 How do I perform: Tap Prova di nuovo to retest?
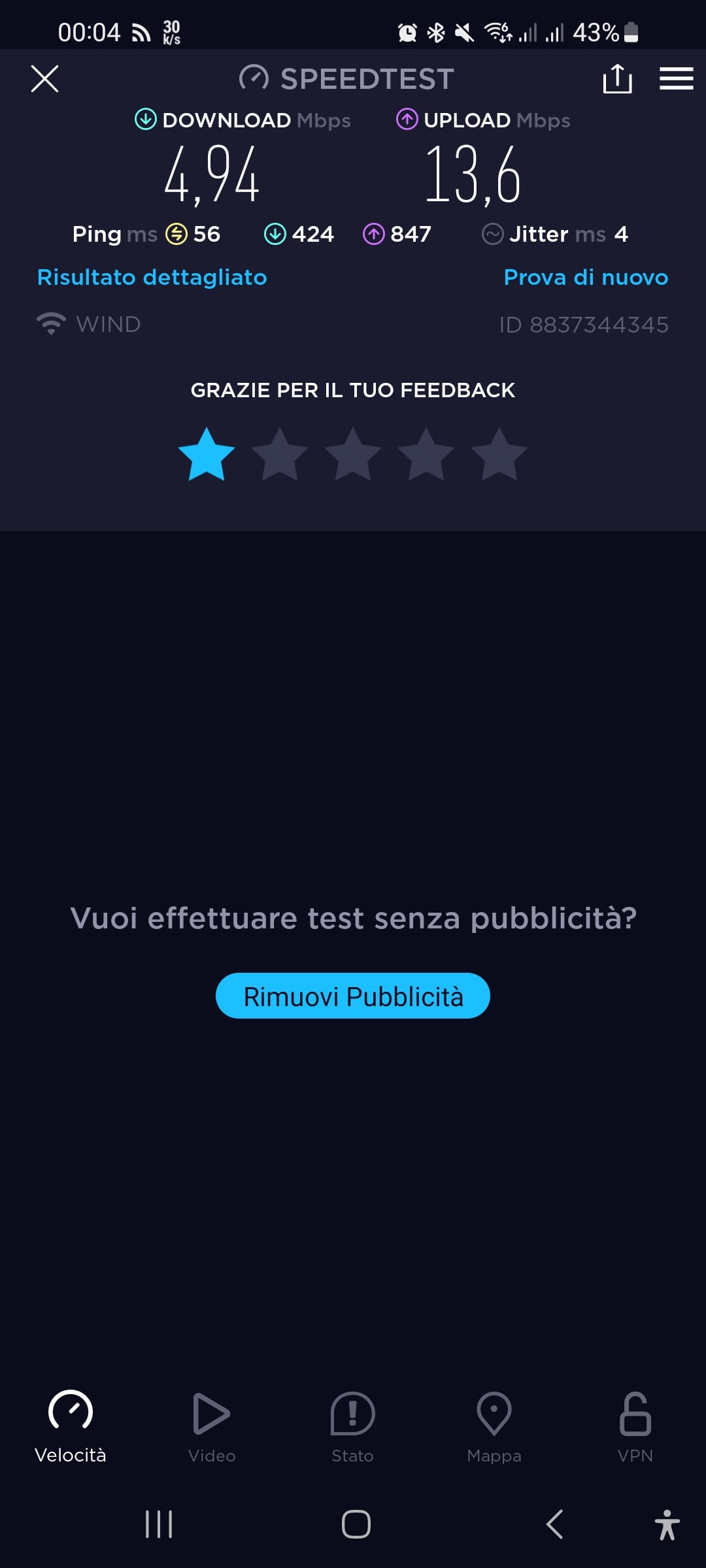tap(586, 278)
